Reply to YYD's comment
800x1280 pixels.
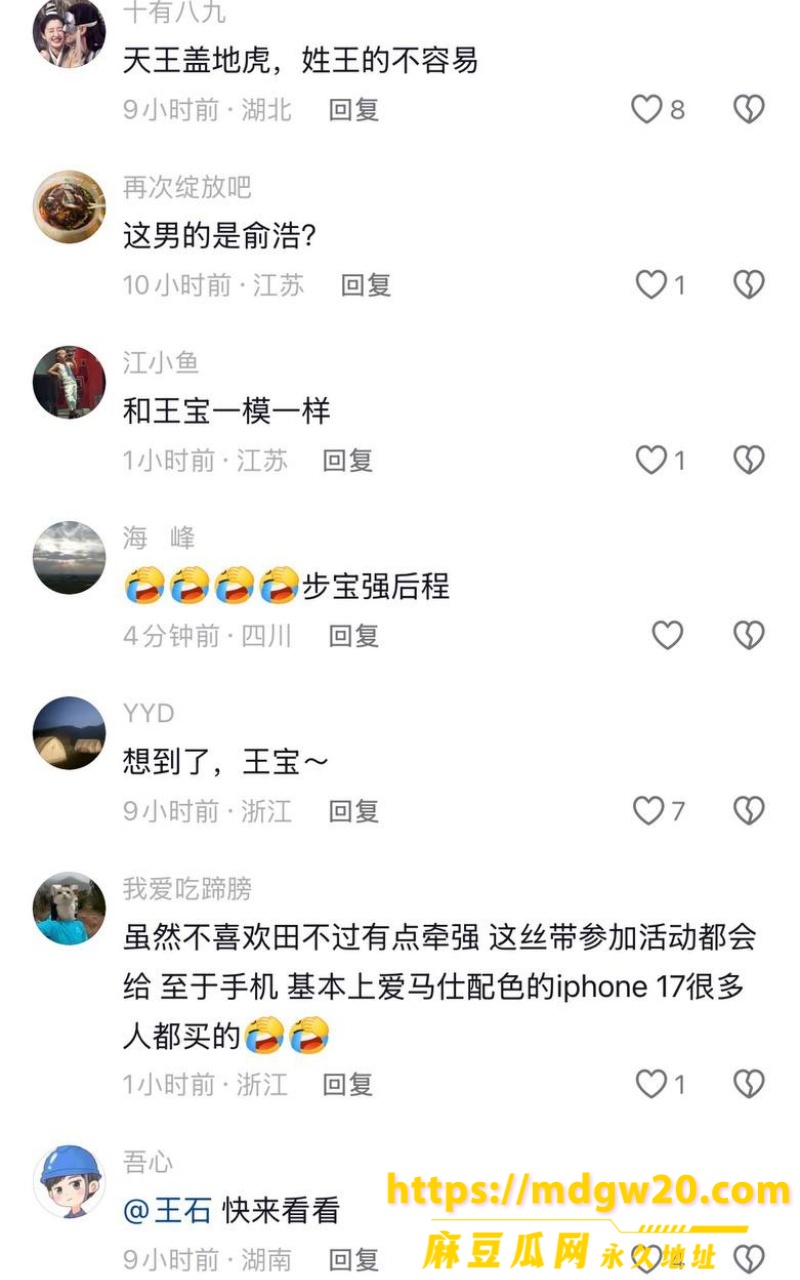(x=353, y=810)
